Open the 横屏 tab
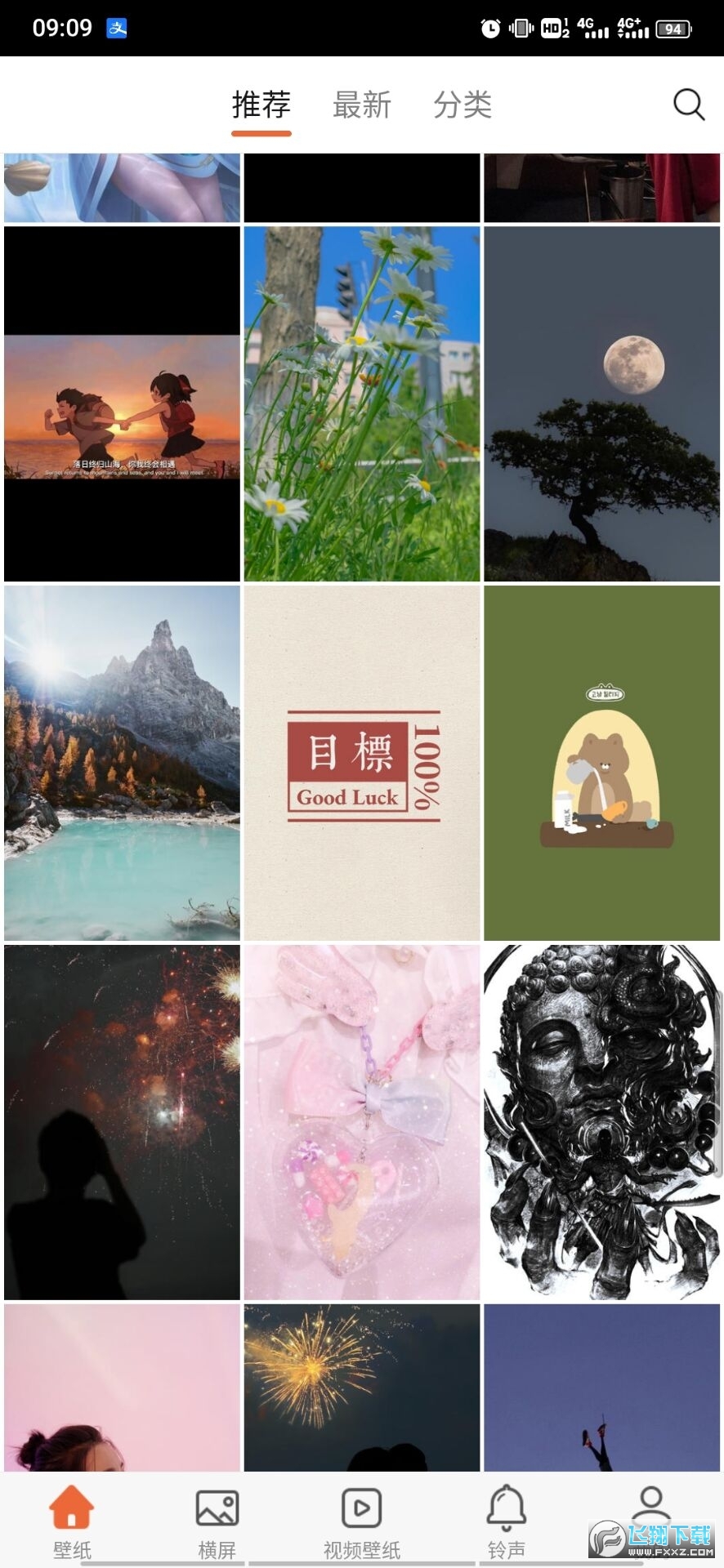The image size is (724, 1568). (217, 1521)
